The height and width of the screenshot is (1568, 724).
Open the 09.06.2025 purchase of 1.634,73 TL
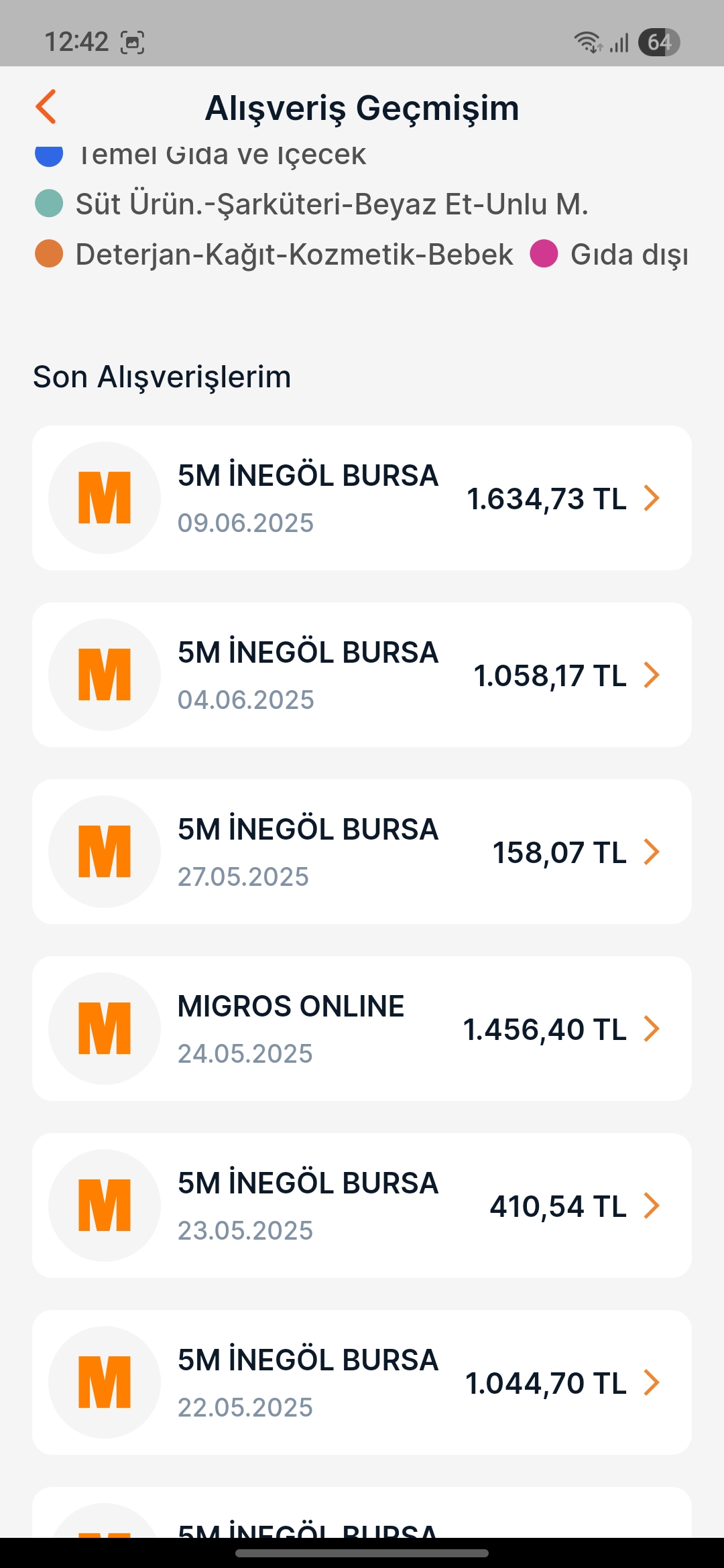[362, 498]
